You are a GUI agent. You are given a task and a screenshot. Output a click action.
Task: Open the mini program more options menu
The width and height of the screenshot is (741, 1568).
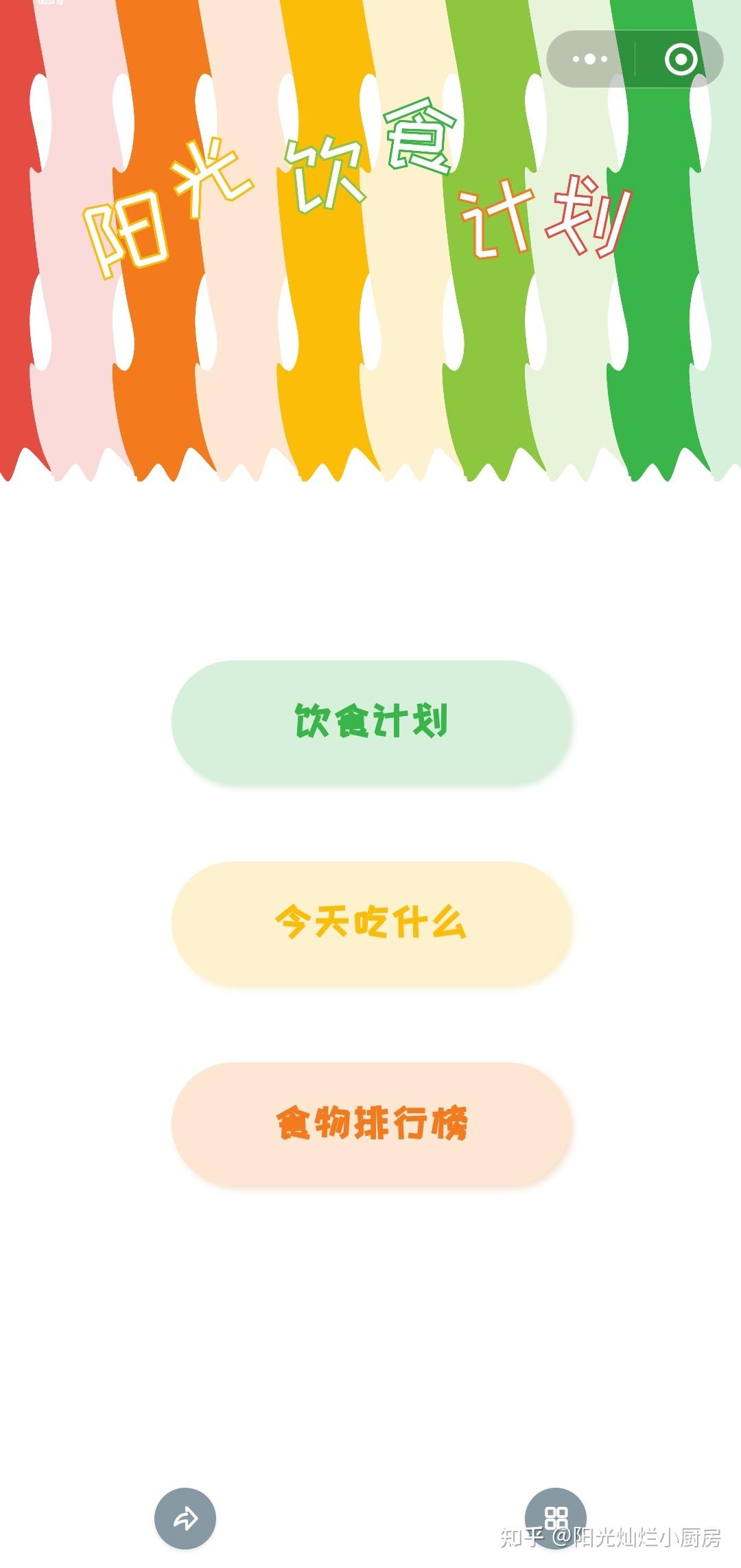(590, 59)
